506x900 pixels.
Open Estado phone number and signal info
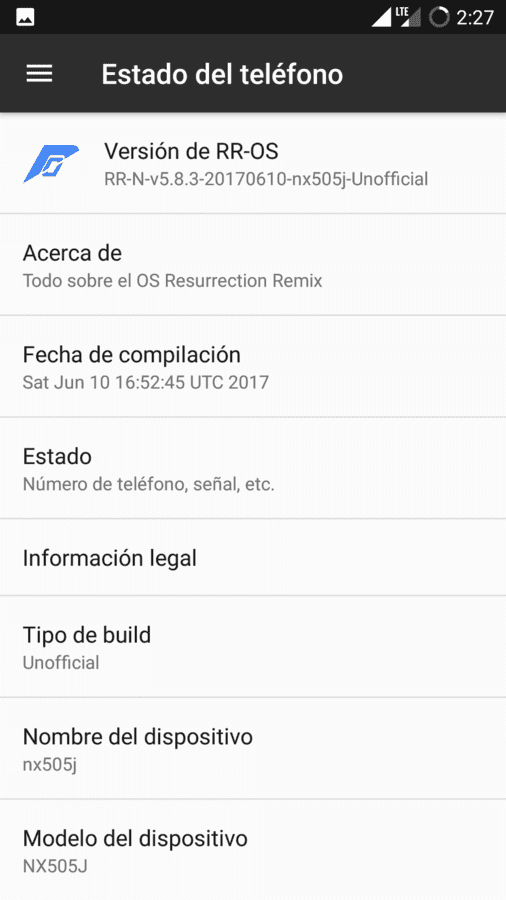click(x=253, y=468)
